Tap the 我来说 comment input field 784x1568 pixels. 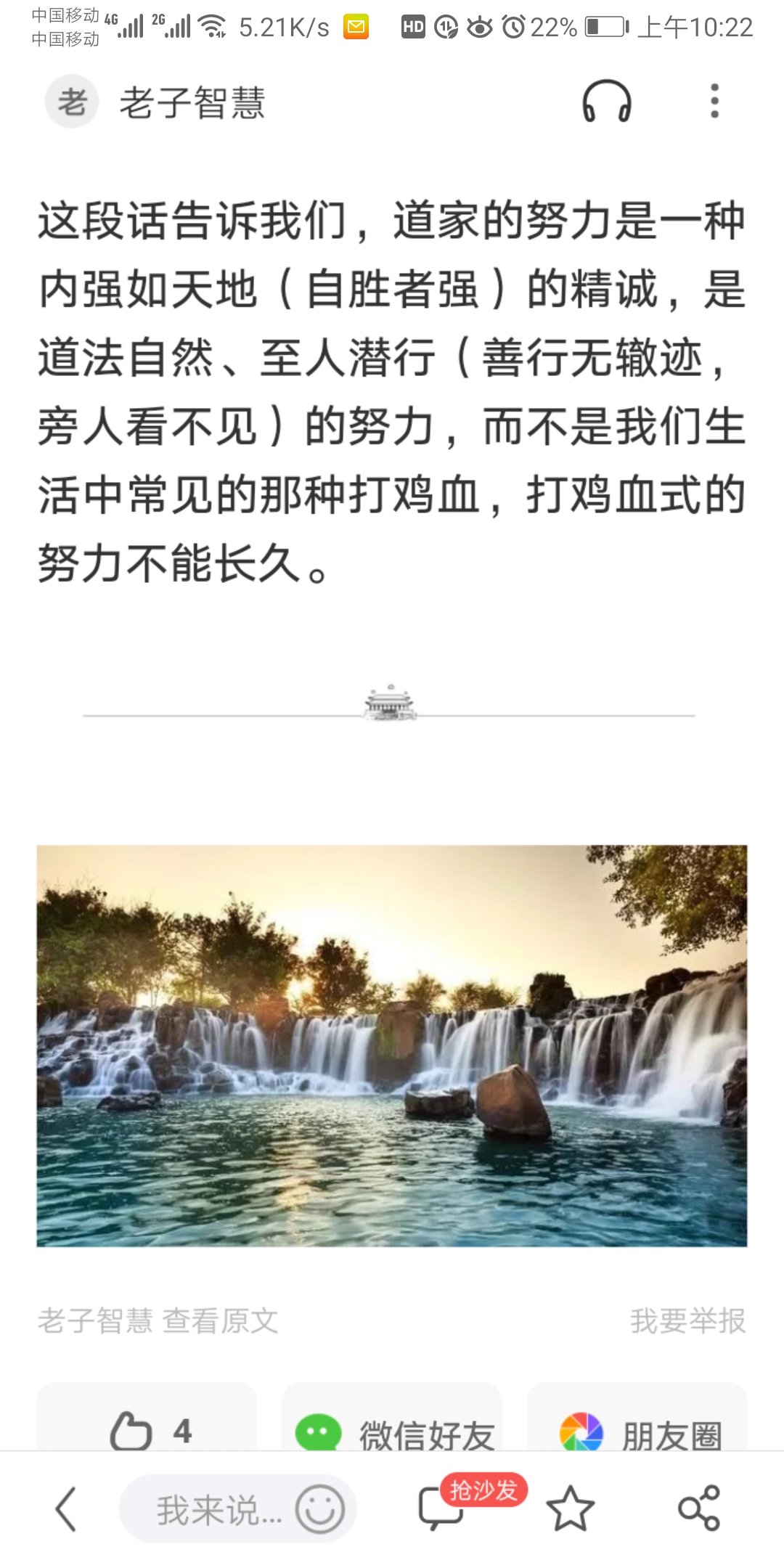click(211, 1510)
